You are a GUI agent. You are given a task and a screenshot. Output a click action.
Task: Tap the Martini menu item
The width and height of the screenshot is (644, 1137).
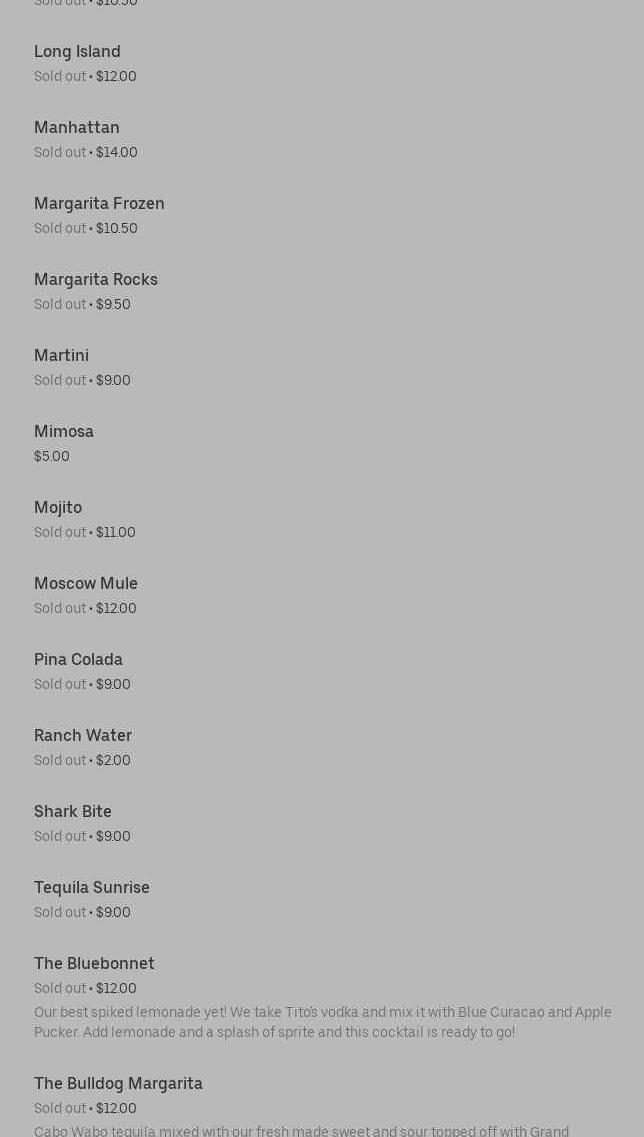click(62, 356)
